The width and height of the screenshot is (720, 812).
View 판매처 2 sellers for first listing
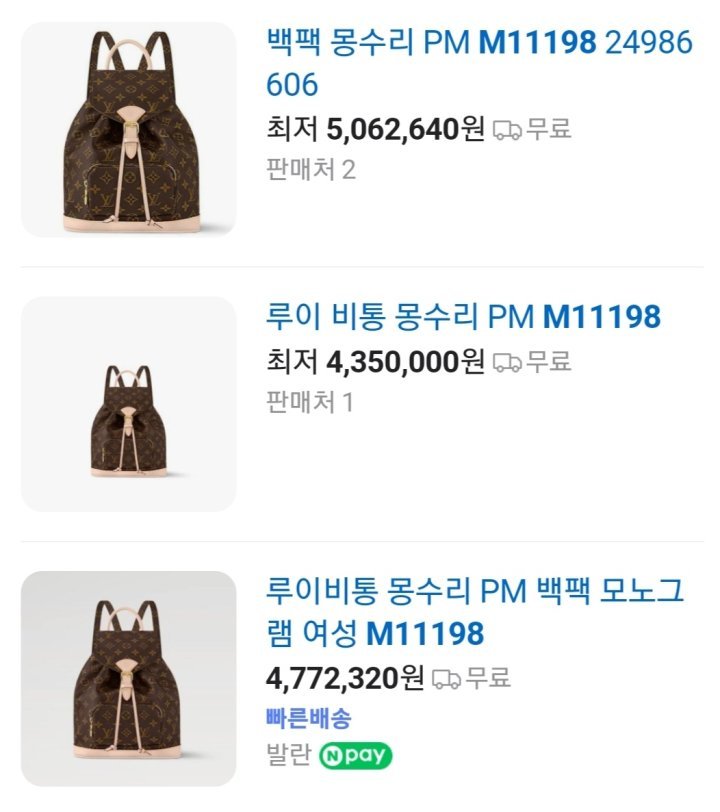311,169
